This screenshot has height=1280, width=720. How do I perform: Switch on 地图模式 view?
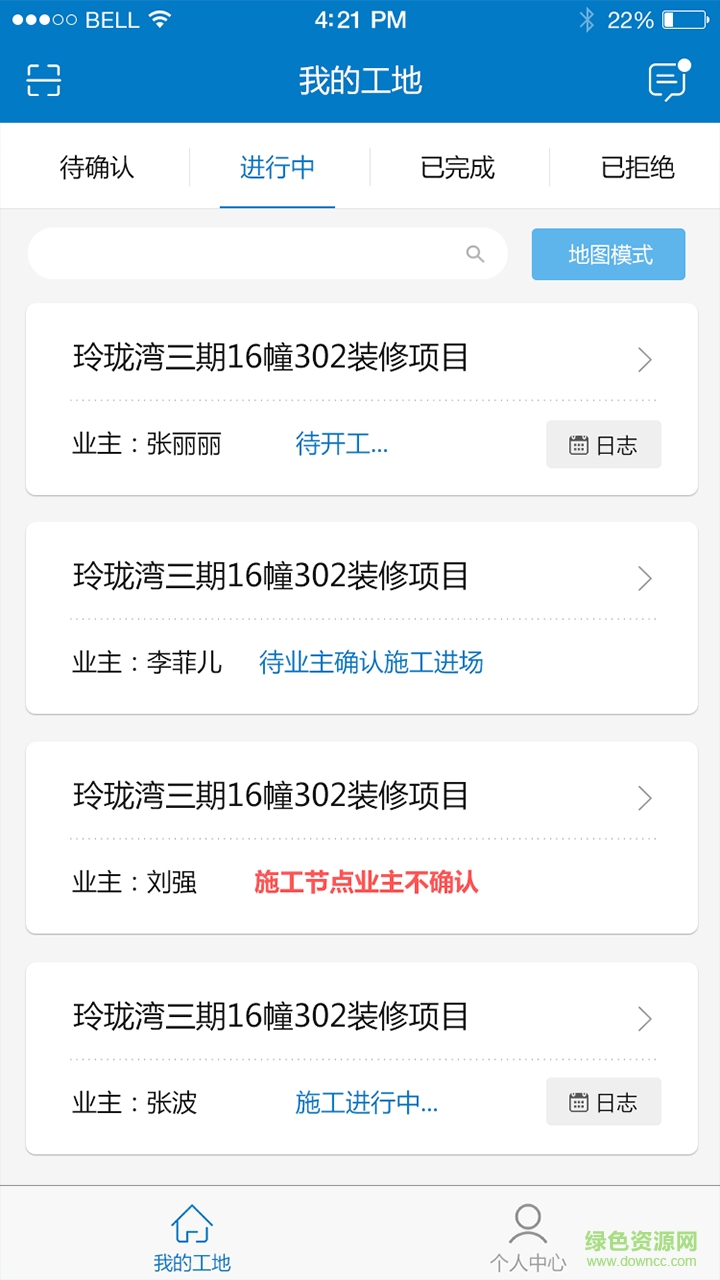click(x=608, y=254)
